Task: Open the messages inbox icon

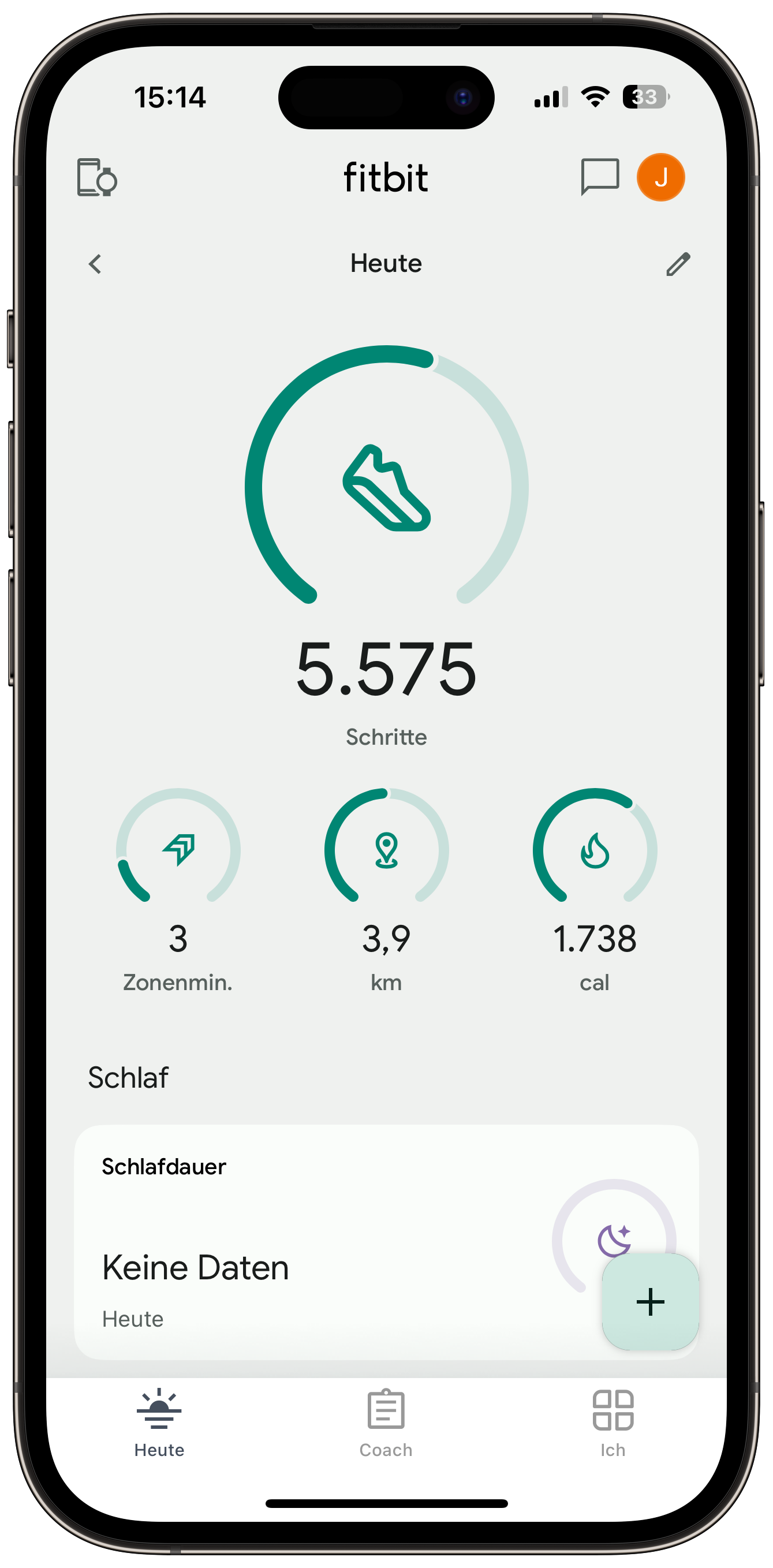Action: click(x=600, y=177)
